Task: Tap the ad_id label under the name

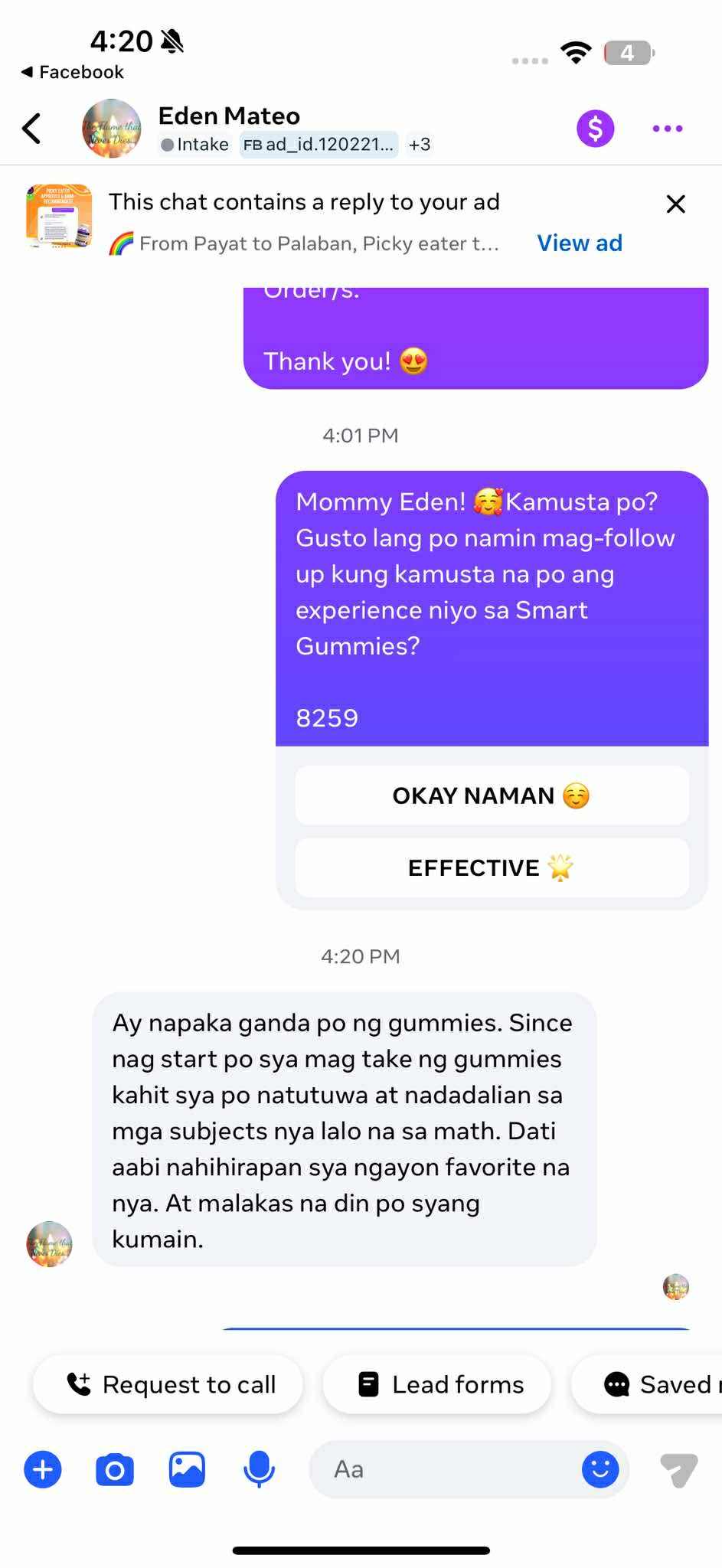Action: pyautogui.click(x=319, y=145)
